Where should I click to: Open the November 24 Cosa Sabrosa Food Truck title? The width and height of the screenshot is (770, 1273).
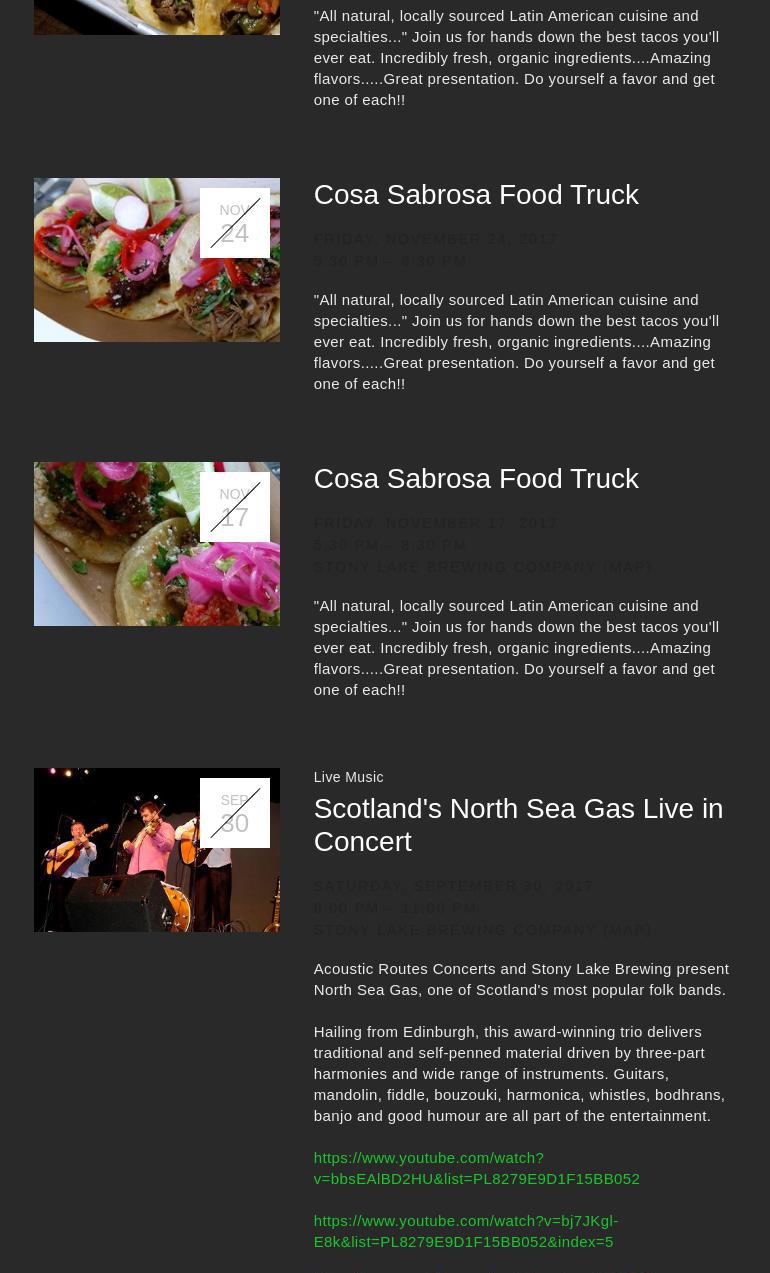476,195
